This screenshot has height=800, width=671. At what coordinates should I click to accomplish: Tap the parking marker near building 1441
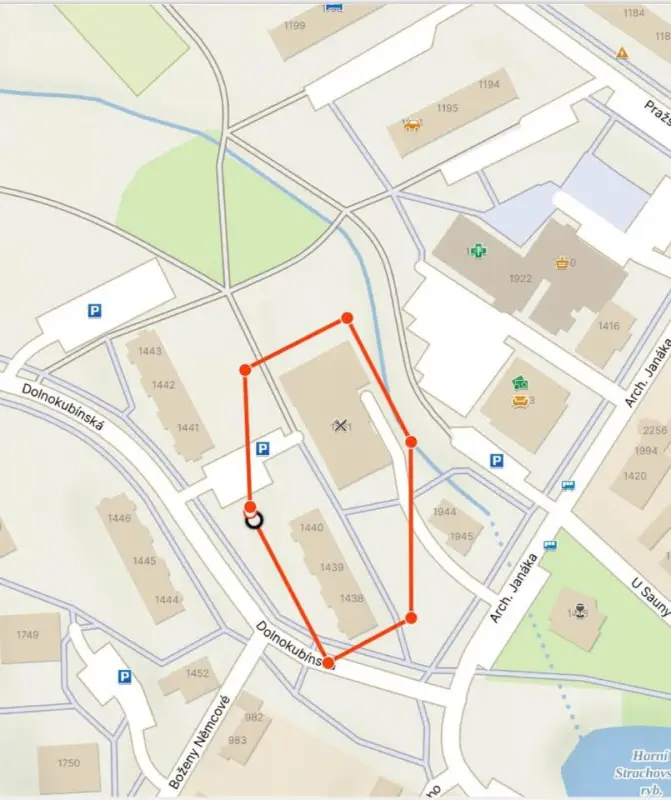262,450
